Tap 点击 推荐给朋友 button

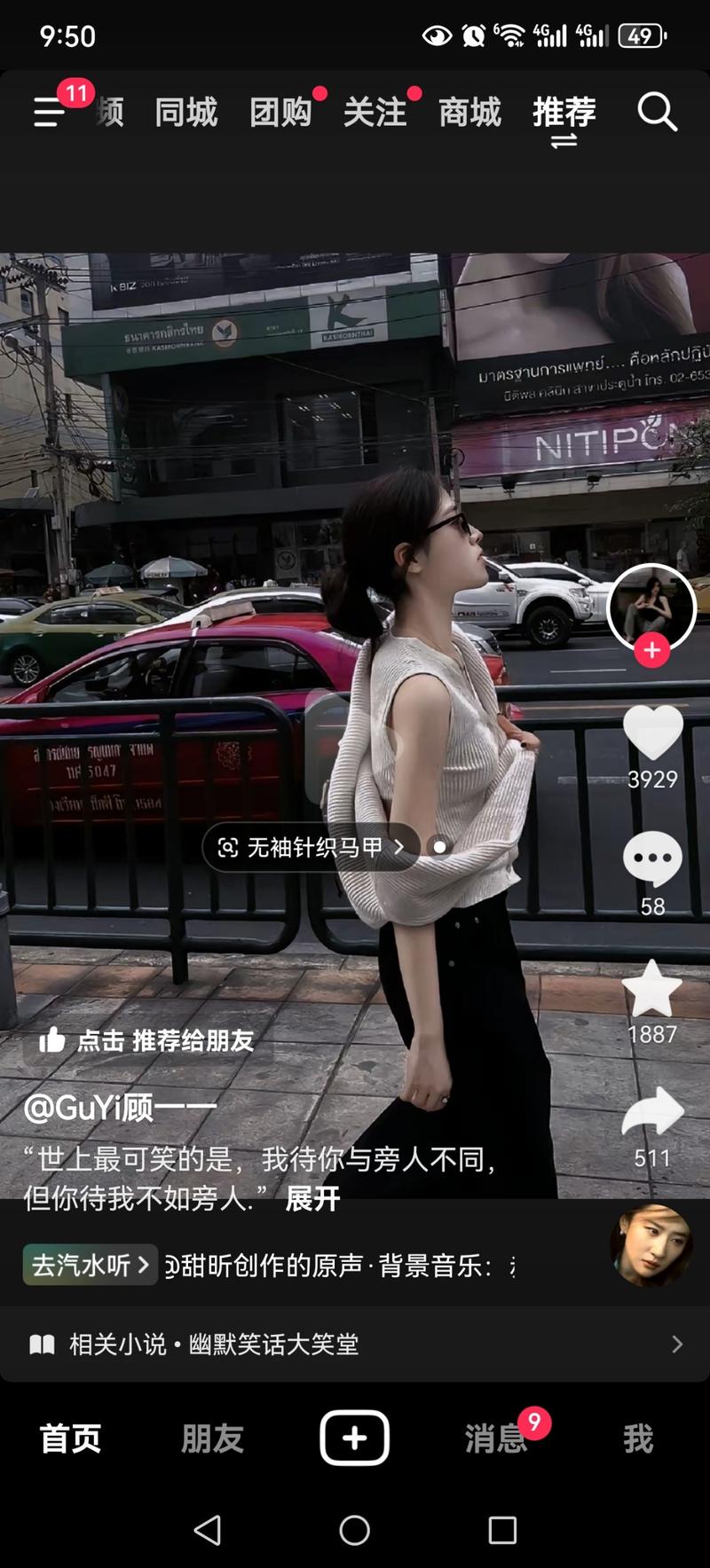147,1040
